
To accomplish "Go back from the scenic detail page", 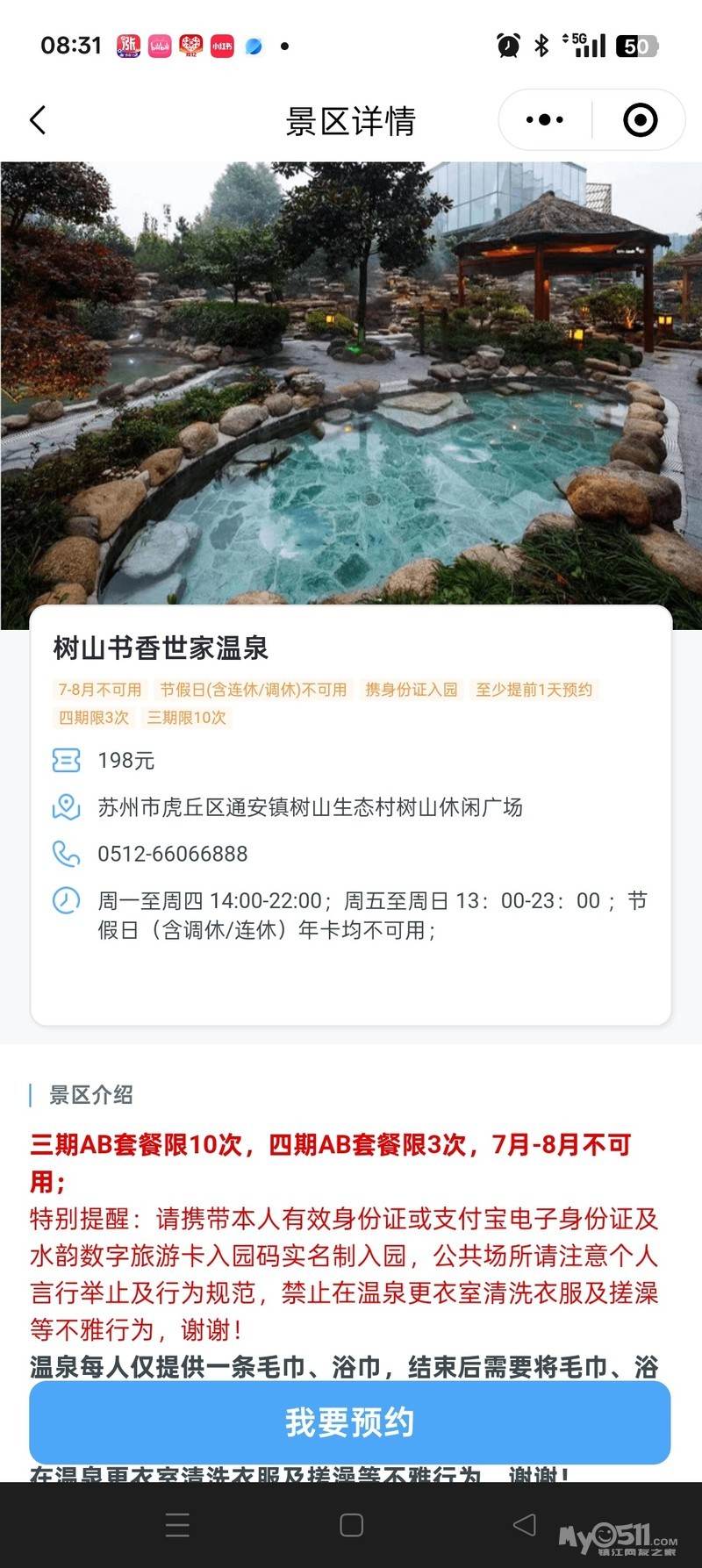I will (38, 120).
